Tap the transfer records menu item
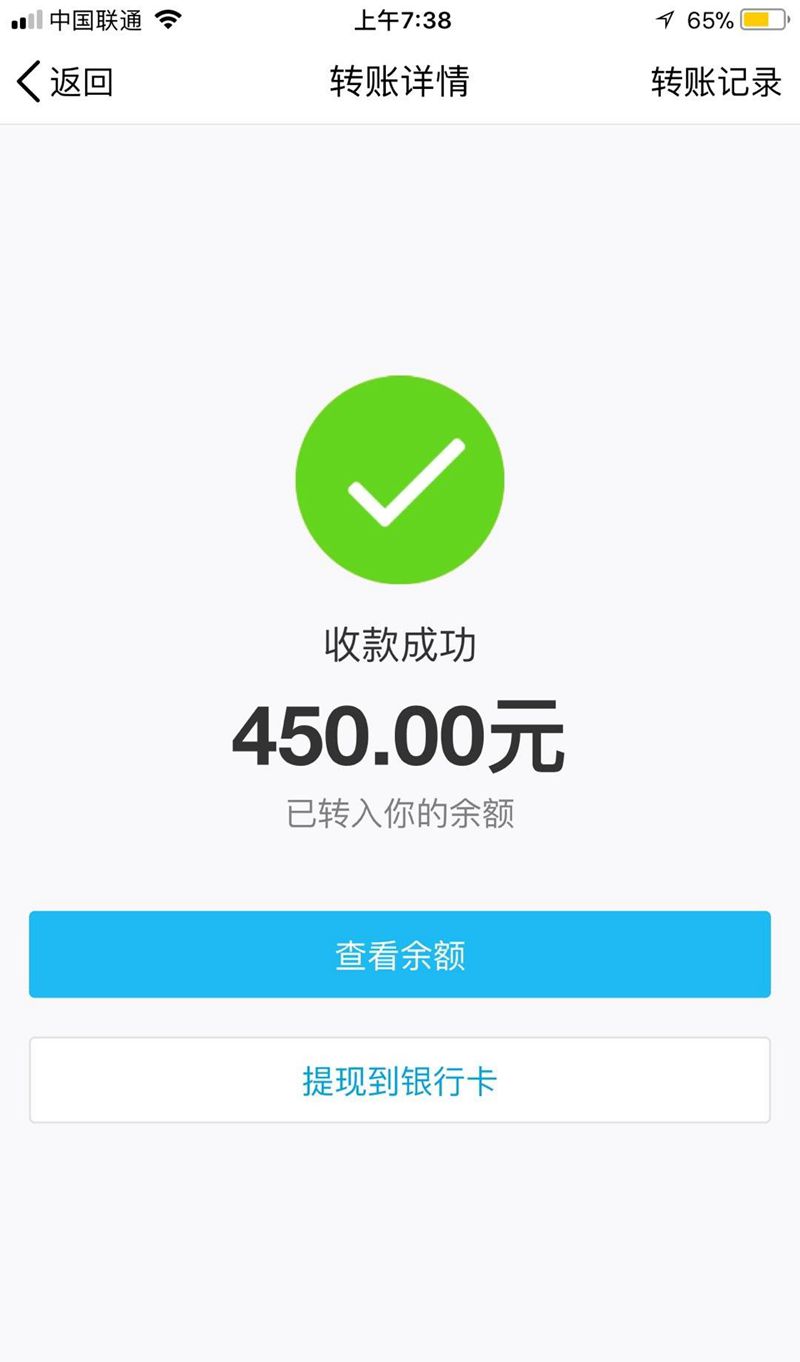This screenshot has height=1362, width=800. click(x=716, y=82)
